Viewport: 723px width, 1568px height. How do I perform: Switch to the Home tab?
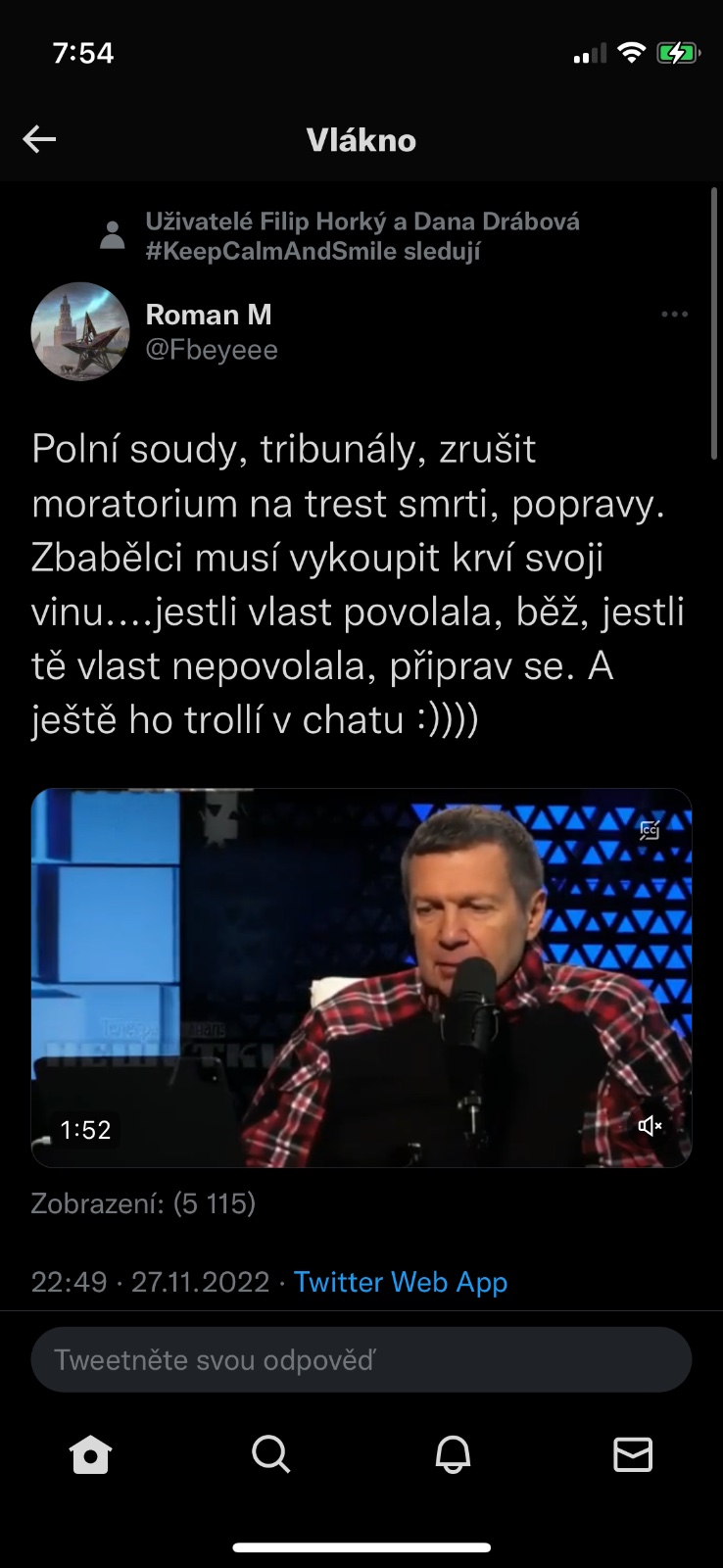click(90, 1455)
